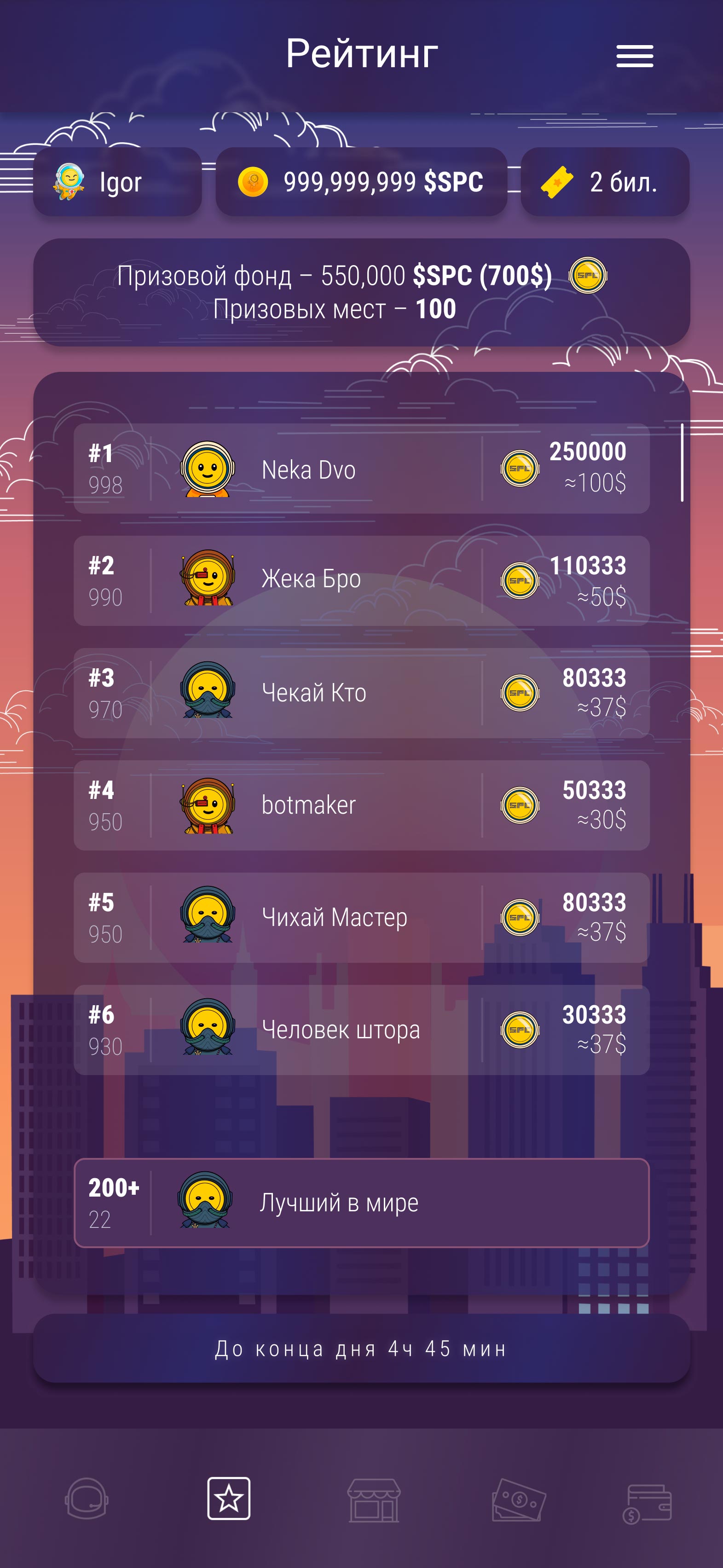Open Igor's profile chip
This screenshot has width=723, height=1568.
pyautogui.click(x=117, y=181)
